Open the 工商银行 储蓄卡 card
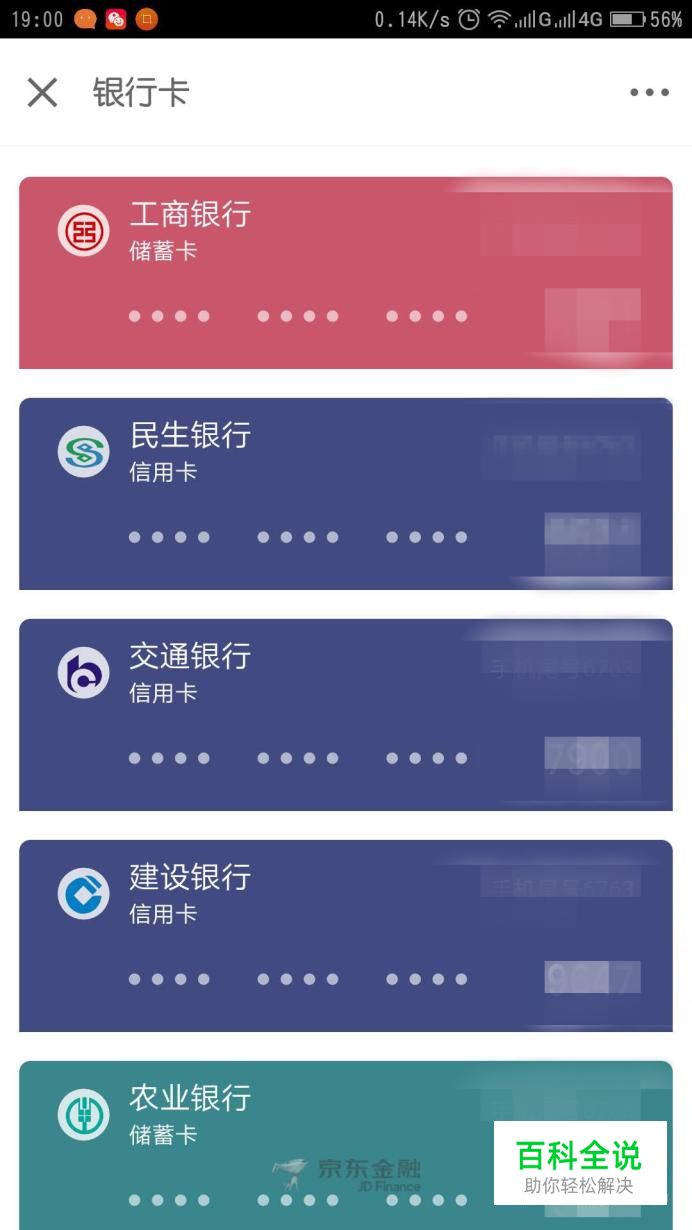692x1230 pixels. tap(345, 272)
